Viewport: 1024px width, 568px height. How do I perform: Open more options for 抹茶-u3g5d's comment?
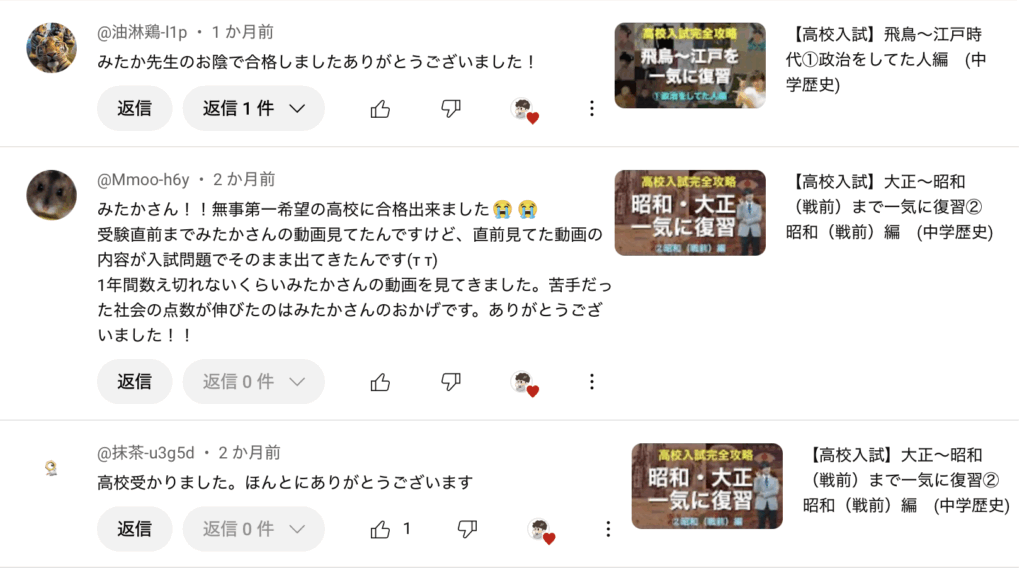608,528
